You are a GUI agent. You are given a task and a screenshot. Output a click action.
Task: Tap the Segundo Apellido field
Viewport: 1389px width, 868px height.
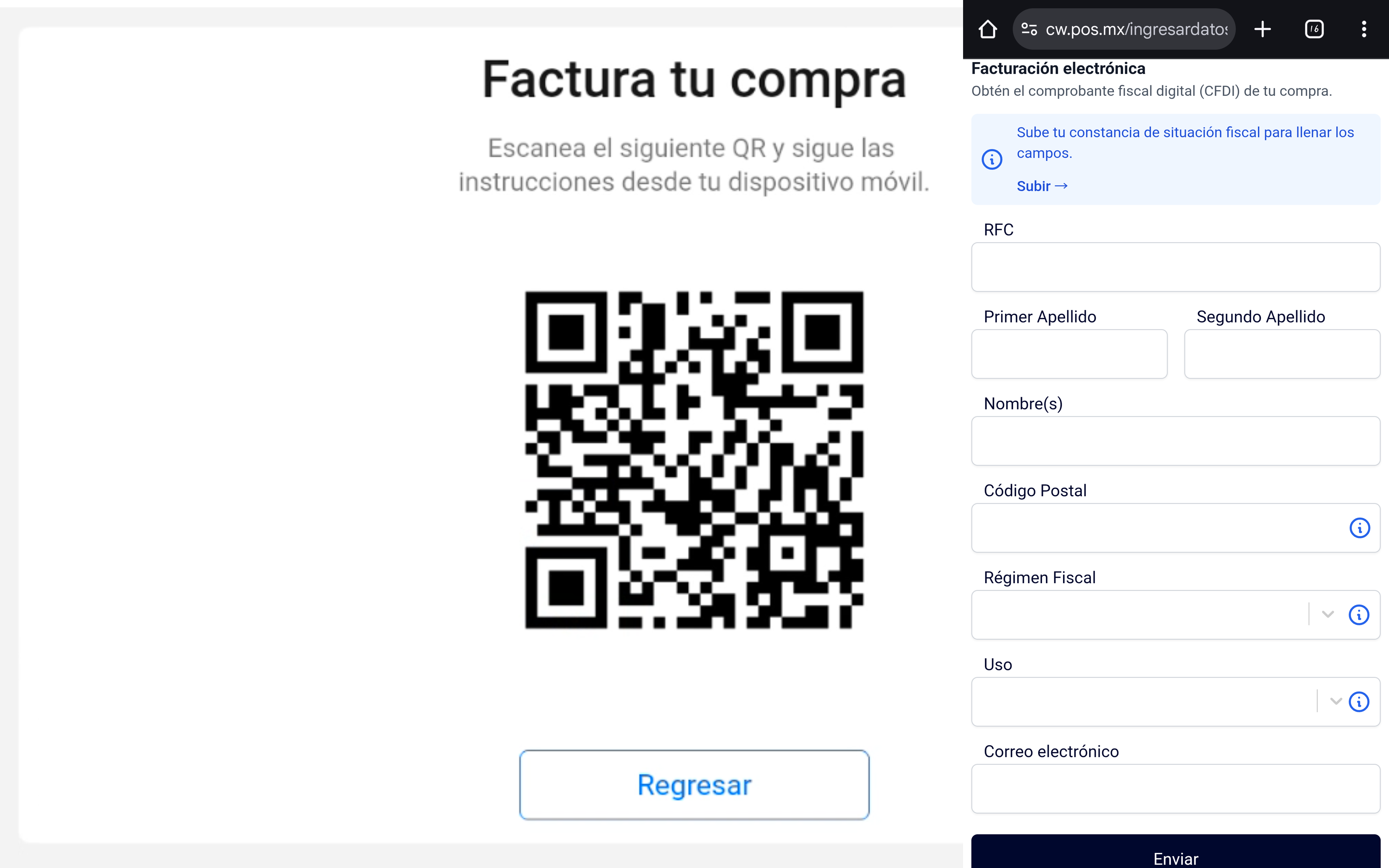point(1282,354)
